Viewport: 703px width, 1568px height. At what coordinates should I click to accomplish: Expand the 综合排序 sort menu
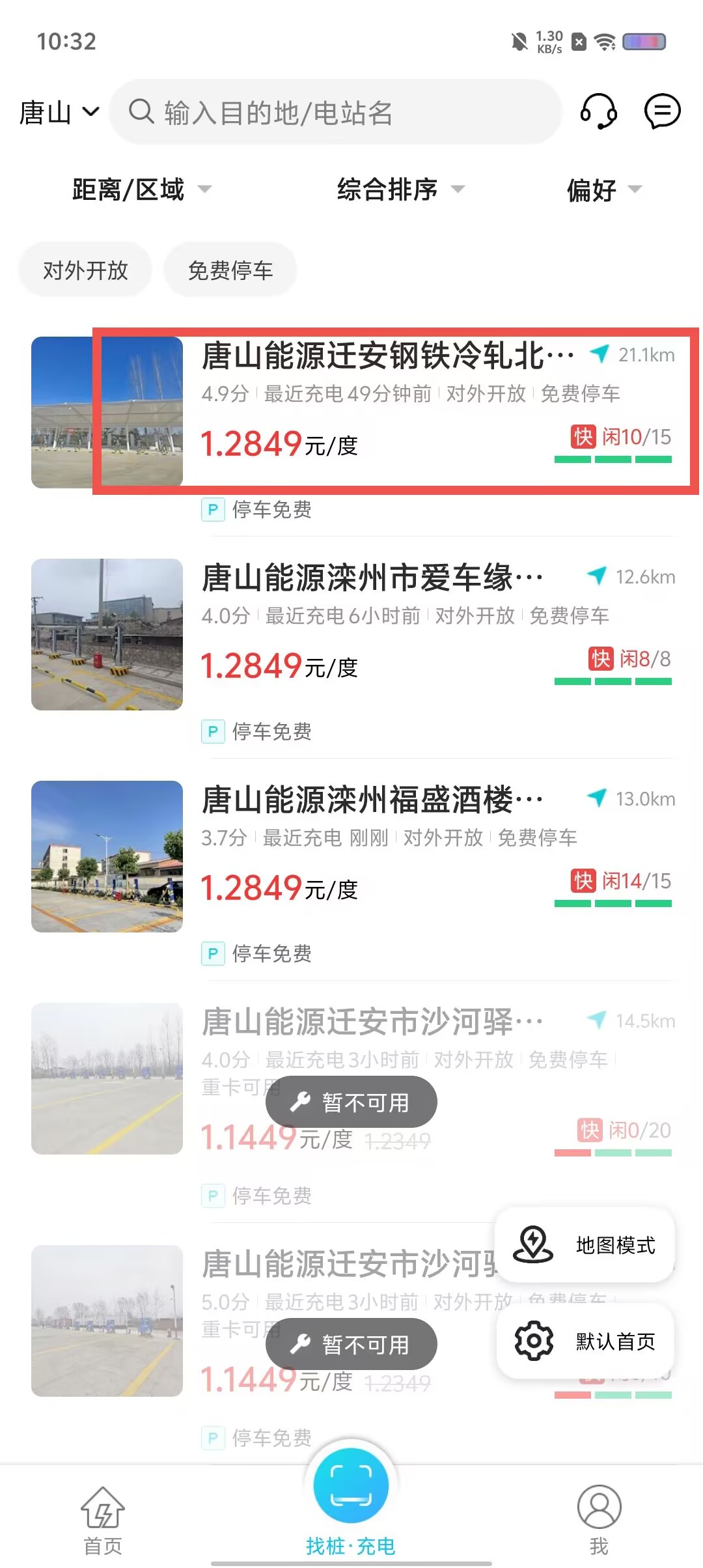point(401,189)
